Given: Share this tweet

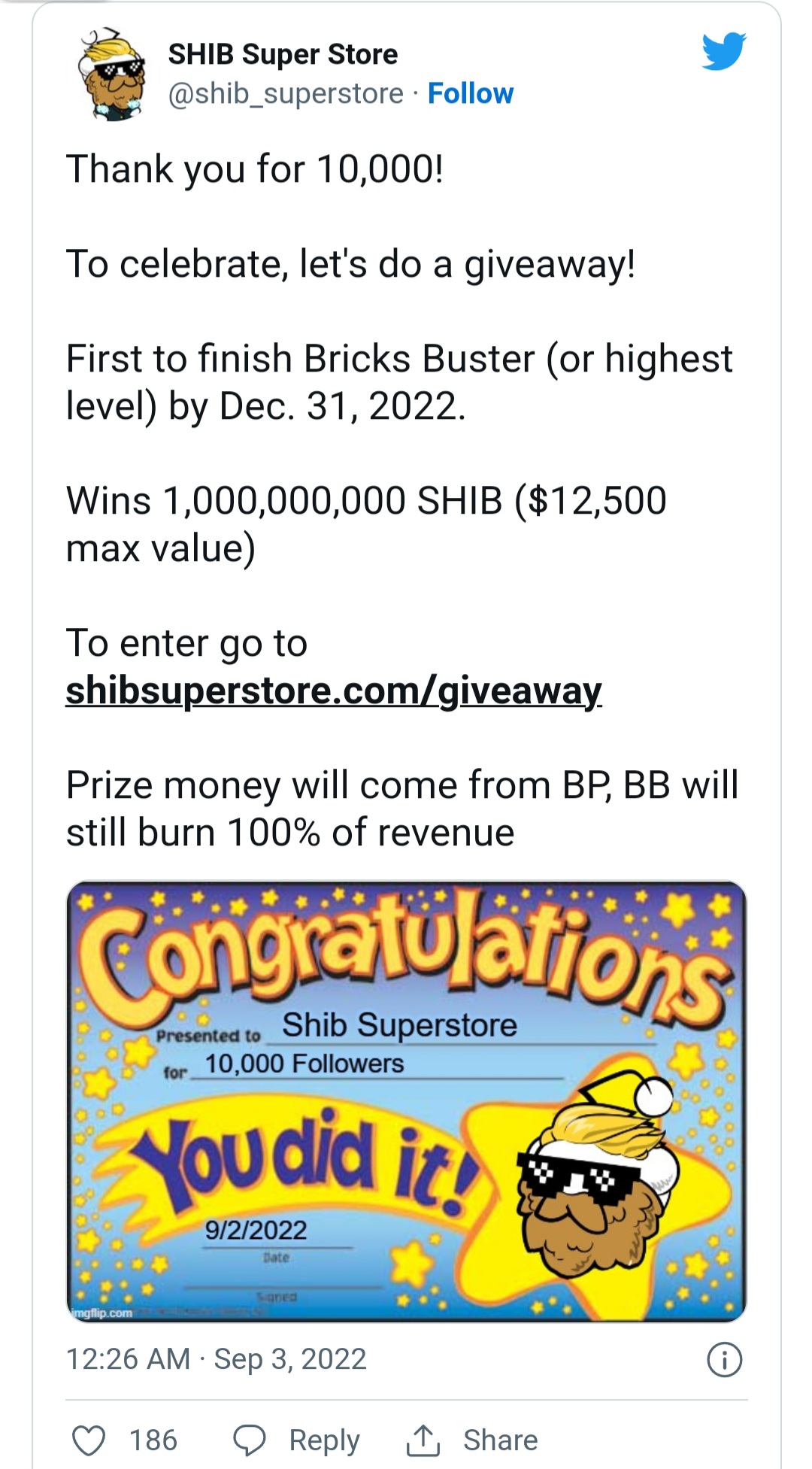Looking at the screenshot, I should [x=472, y=1440].
